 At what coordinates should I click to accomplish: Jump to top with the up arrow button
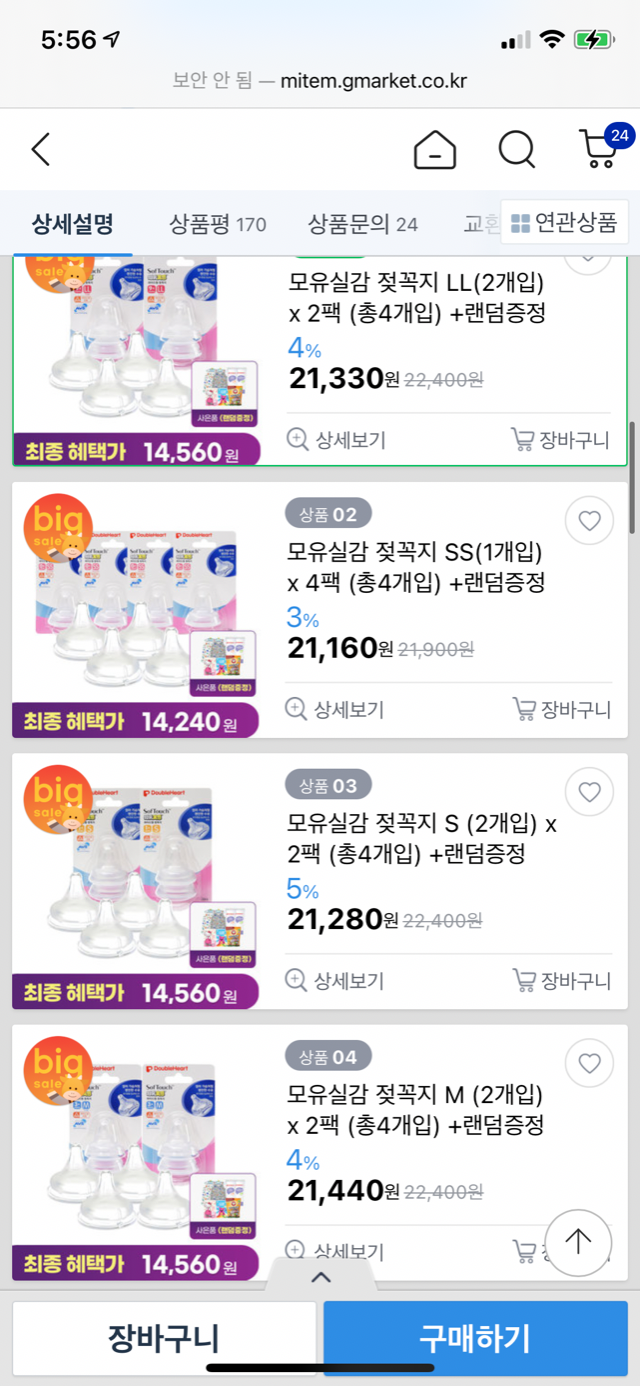(578, 1241)
